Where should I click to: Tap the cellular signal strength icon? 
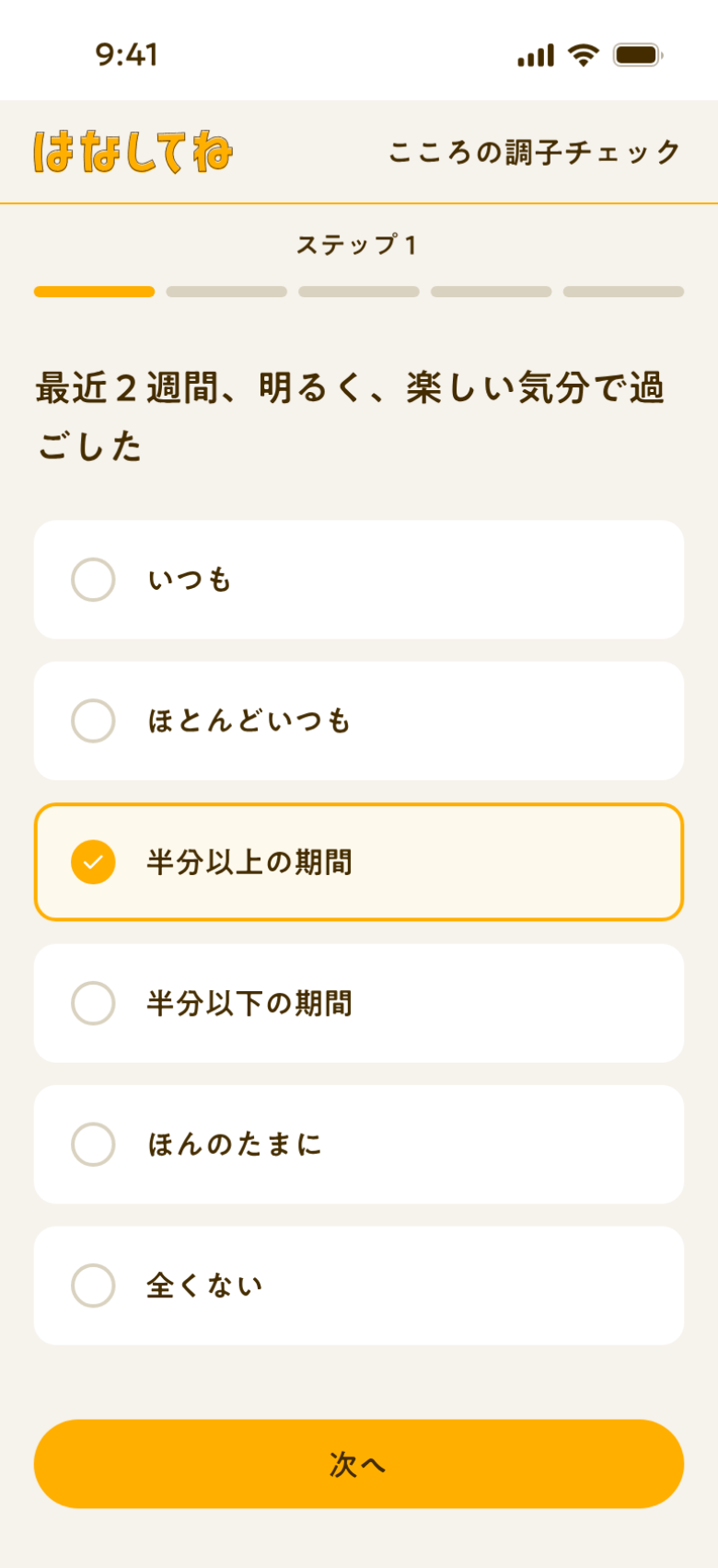point(537,55)
